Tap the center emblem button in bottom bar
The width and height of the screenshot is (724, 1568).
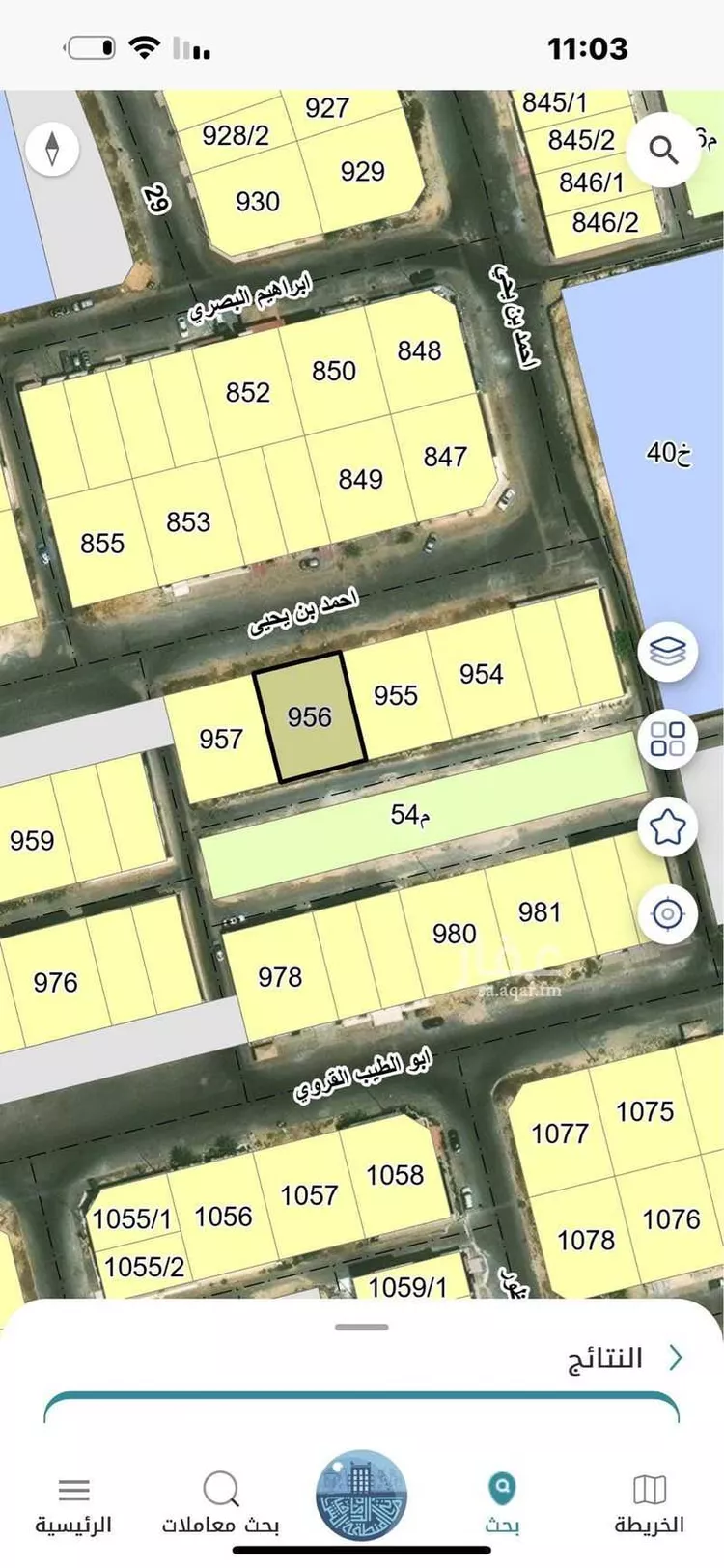pos(362,1497)
